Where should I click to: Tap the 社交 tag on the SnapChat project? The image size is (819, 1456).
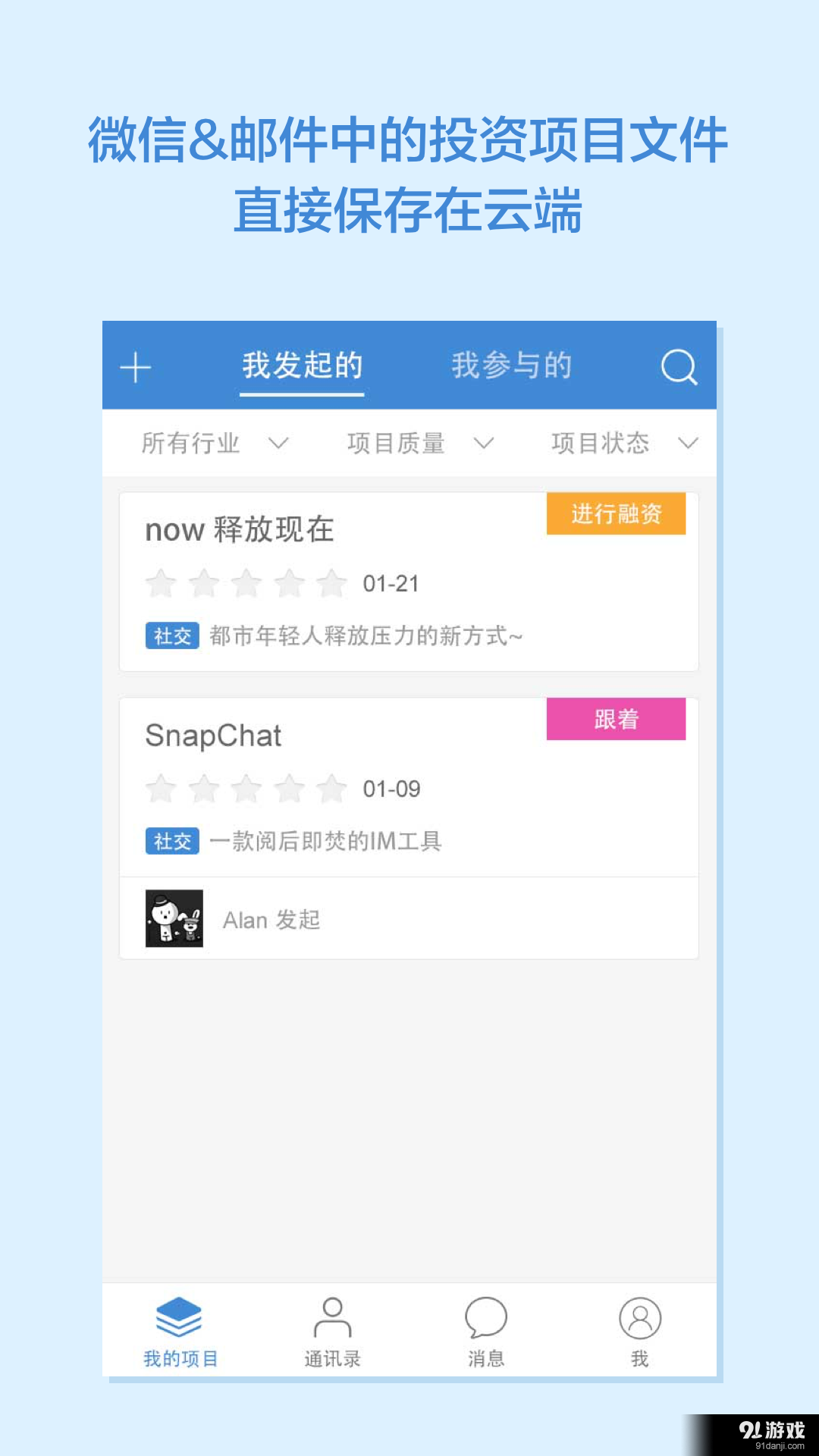click(171, 840)
